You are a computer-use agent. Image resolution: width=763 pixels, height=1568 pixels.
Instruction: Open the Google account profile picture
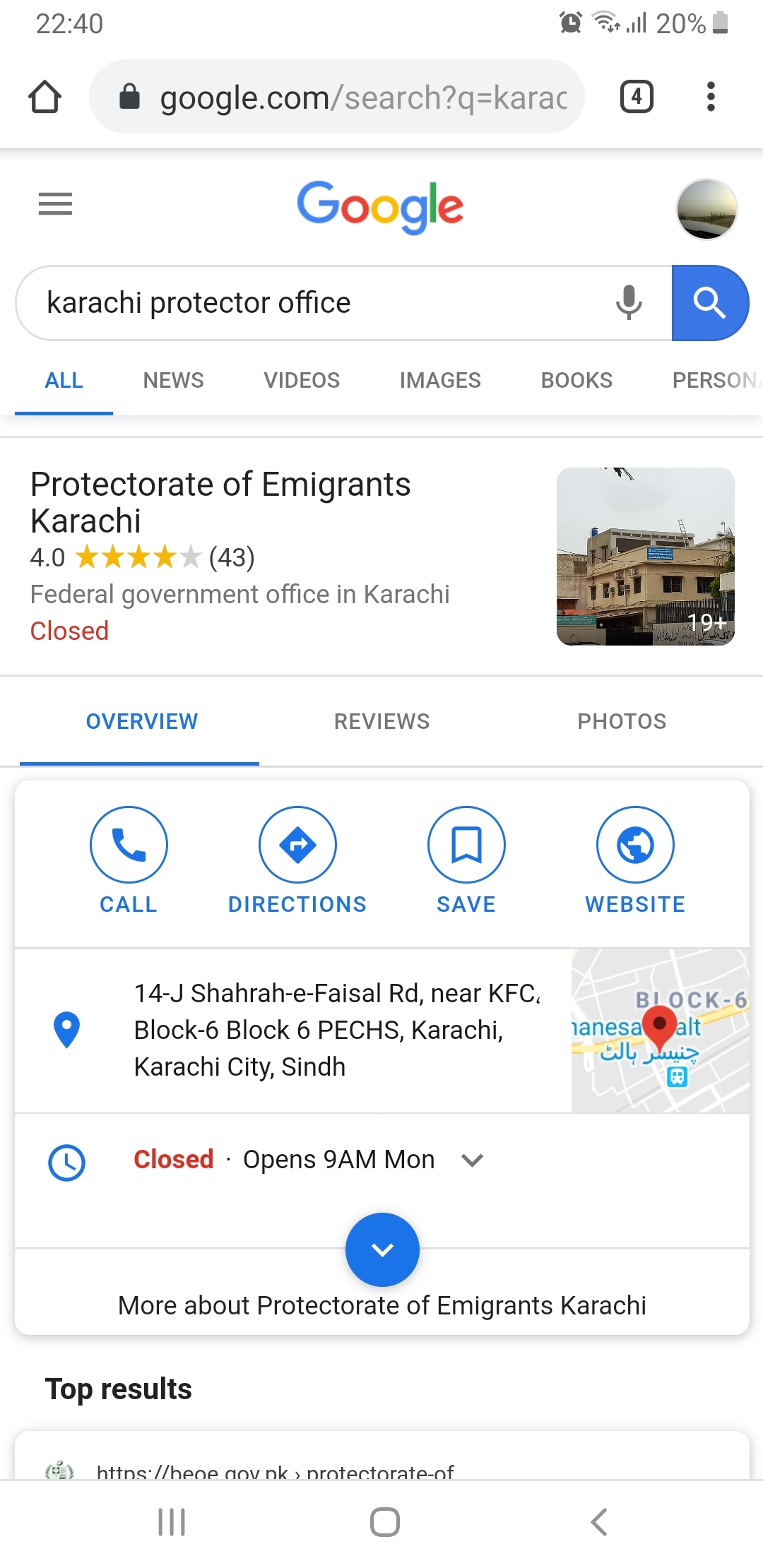[x=706, y=208]
